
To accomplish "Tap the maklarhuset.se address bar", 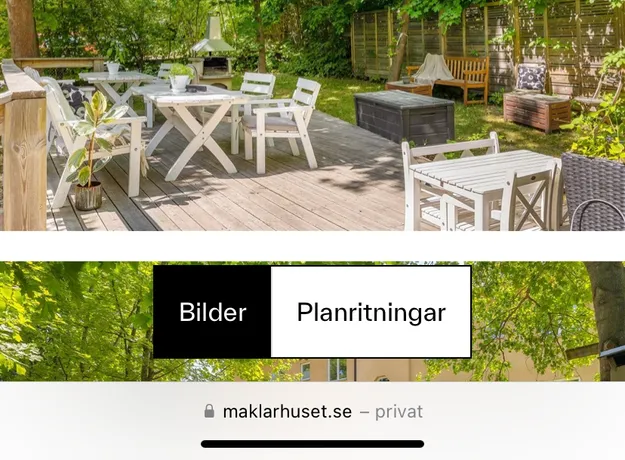I will [x=312, y=411].
